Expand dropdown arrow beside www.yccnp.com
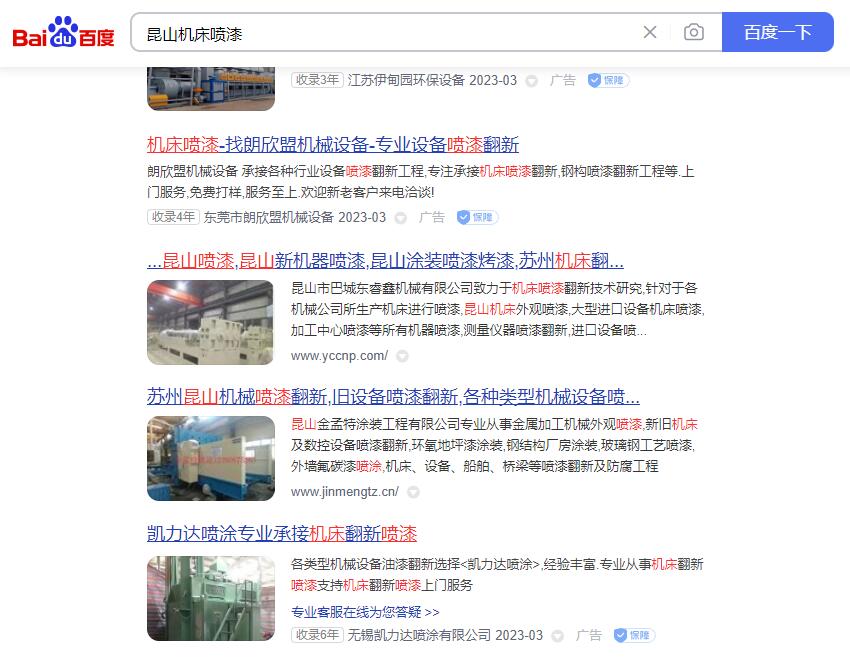 (x=402, y=356)
